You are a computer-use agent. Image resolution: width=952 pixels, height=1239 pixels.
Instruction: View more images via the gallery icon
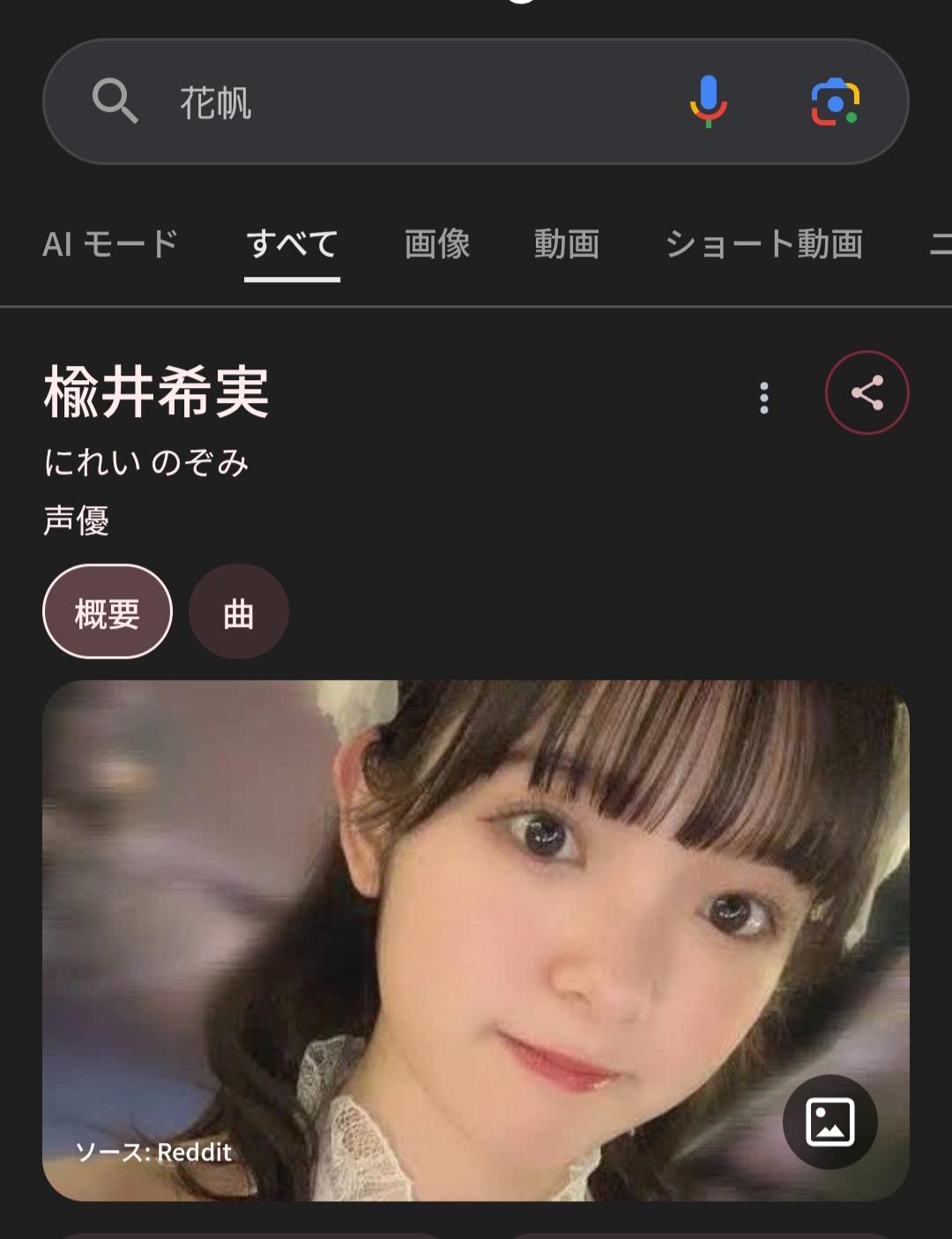pyautogui.click(x=829, y=1122)
